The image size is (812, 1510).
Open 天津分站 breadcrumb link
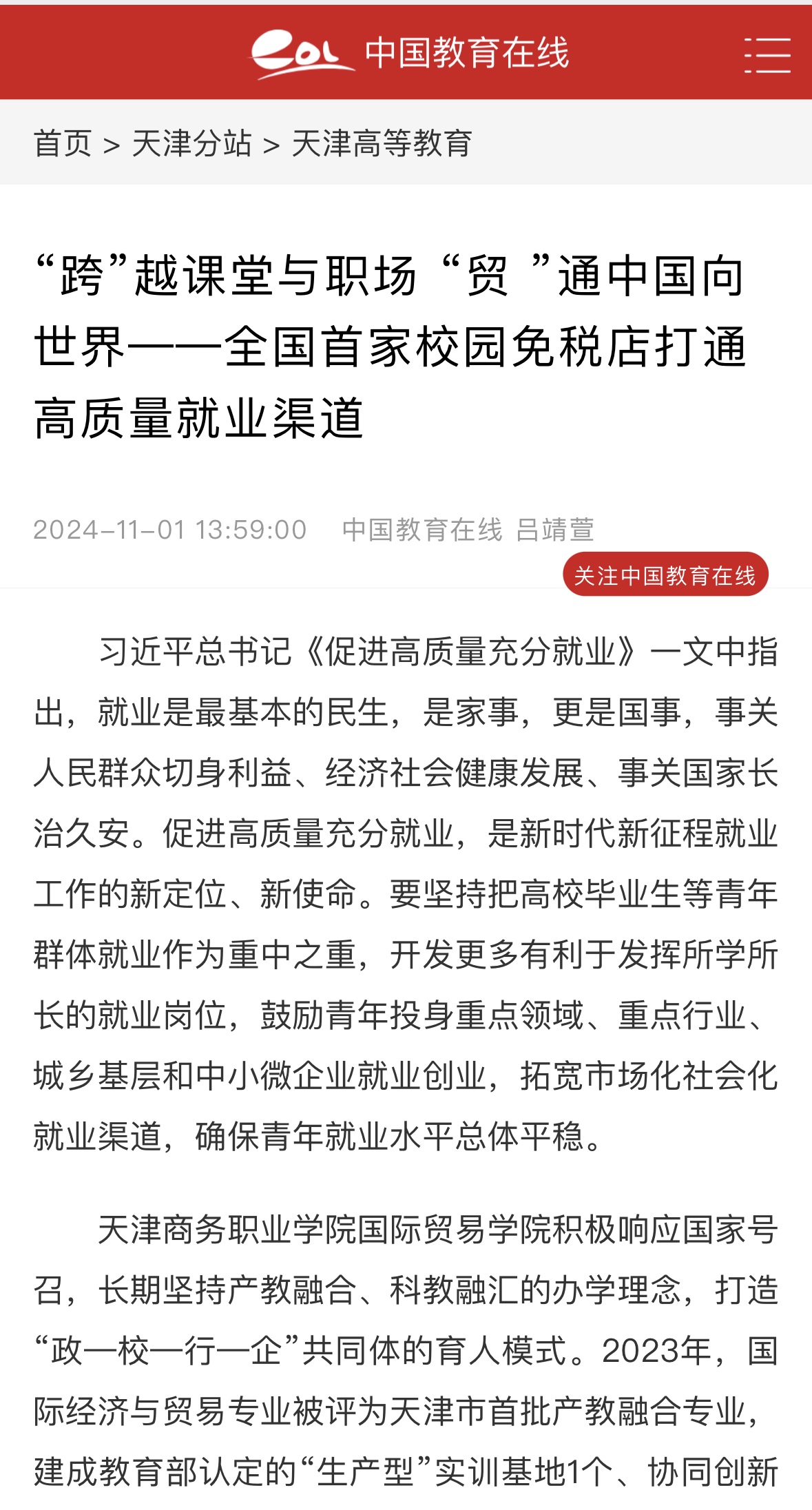191,143
